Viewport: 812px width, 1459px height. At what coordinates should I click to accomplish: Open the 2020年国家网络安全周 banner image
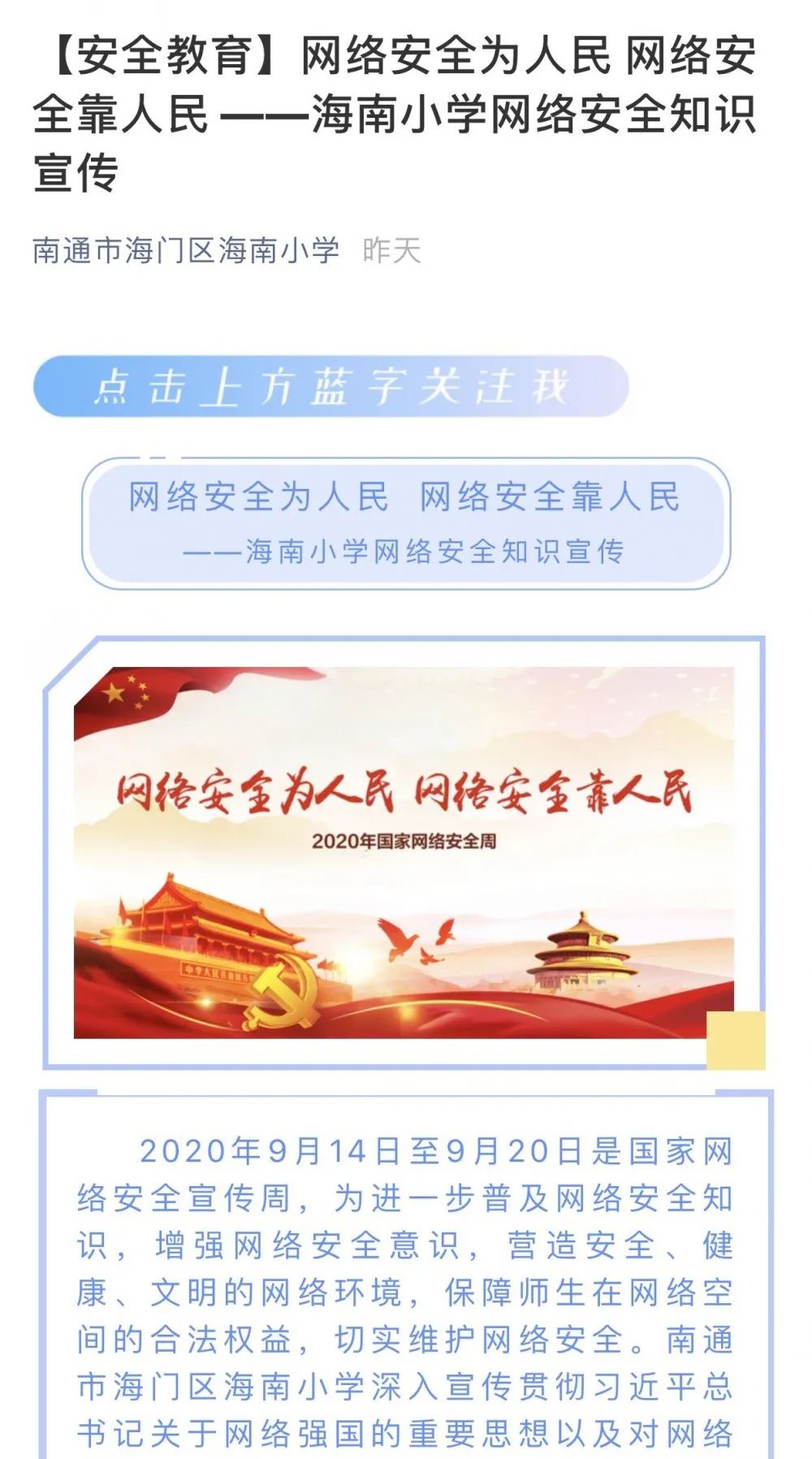[404, 852]
